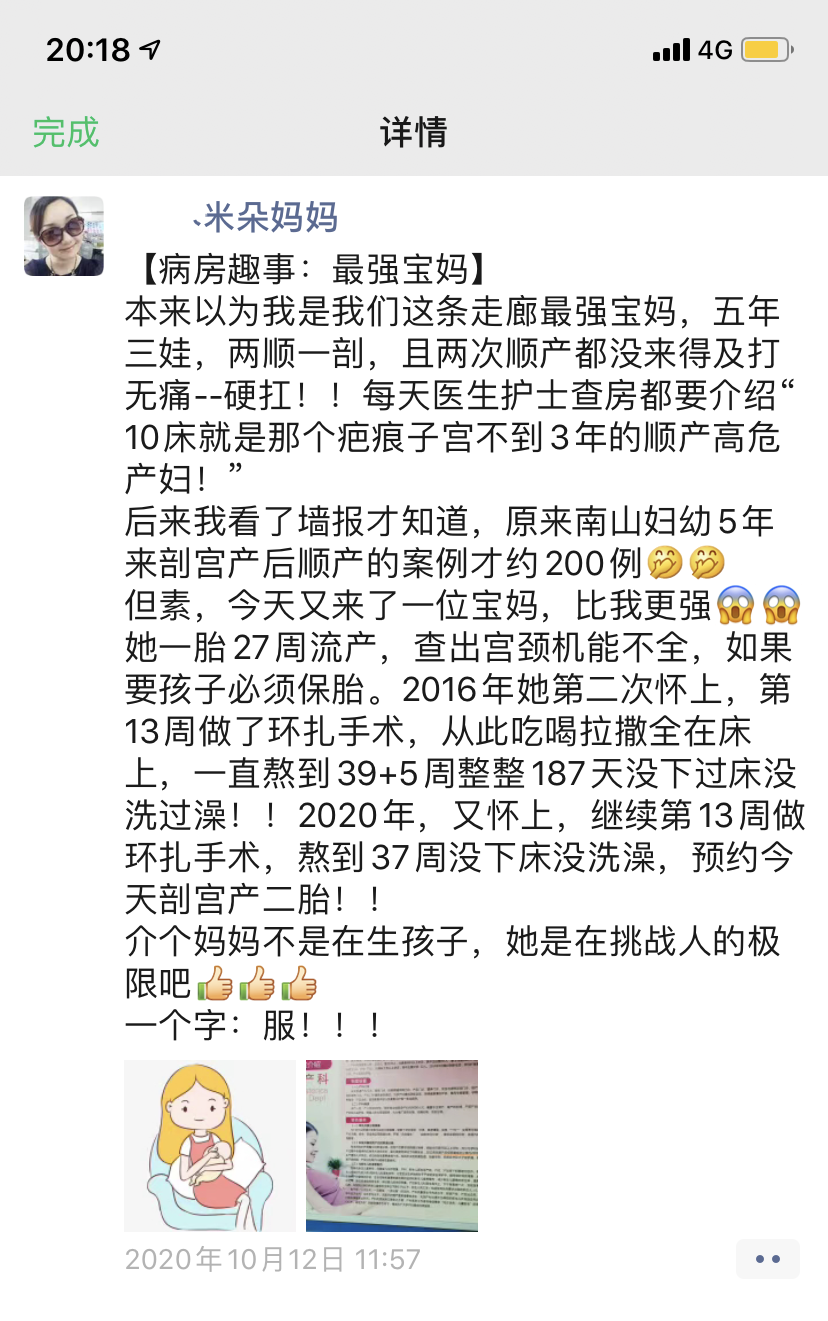
Task: Open the like and comment dots button
Action: pyautogui.click(x=767, y=1259)
